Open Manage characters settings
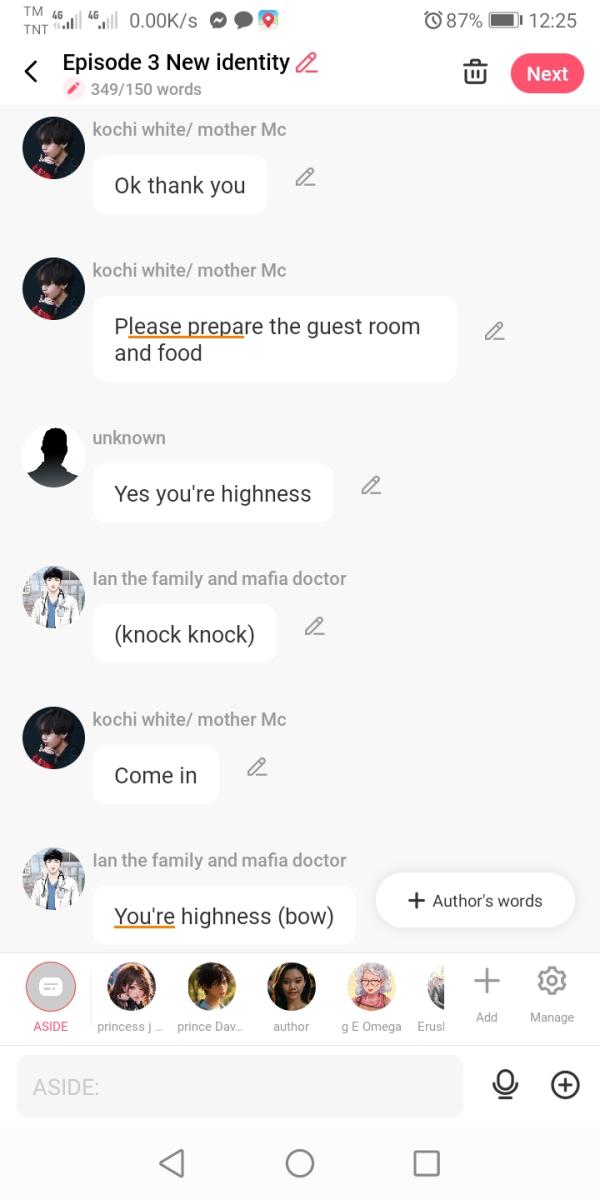The width and height of the screenshot is (600, 1200). pyautogui.click(x=552, y=991)
